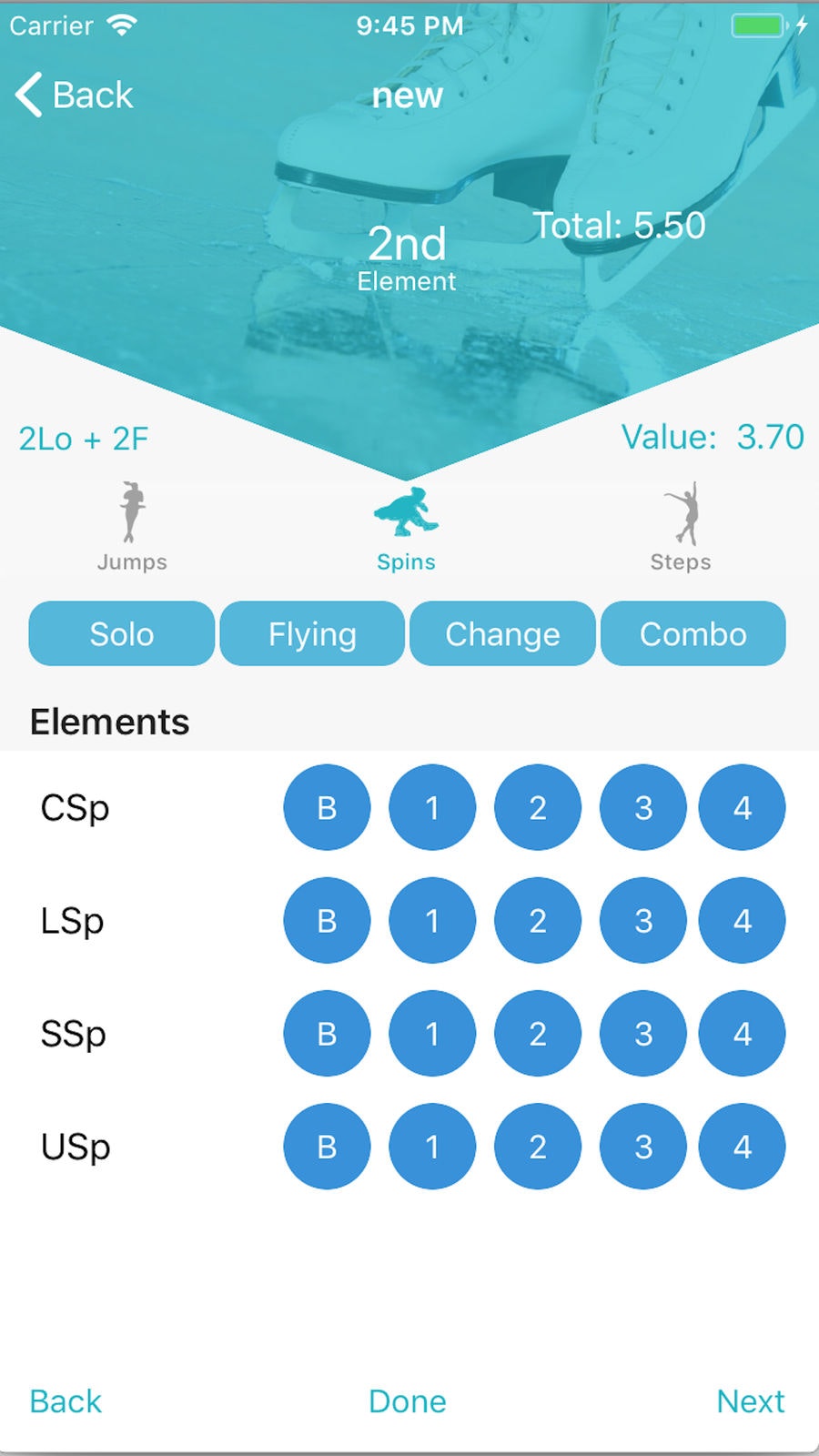
Task: Select level B for CSp
Action: [327, 807]
